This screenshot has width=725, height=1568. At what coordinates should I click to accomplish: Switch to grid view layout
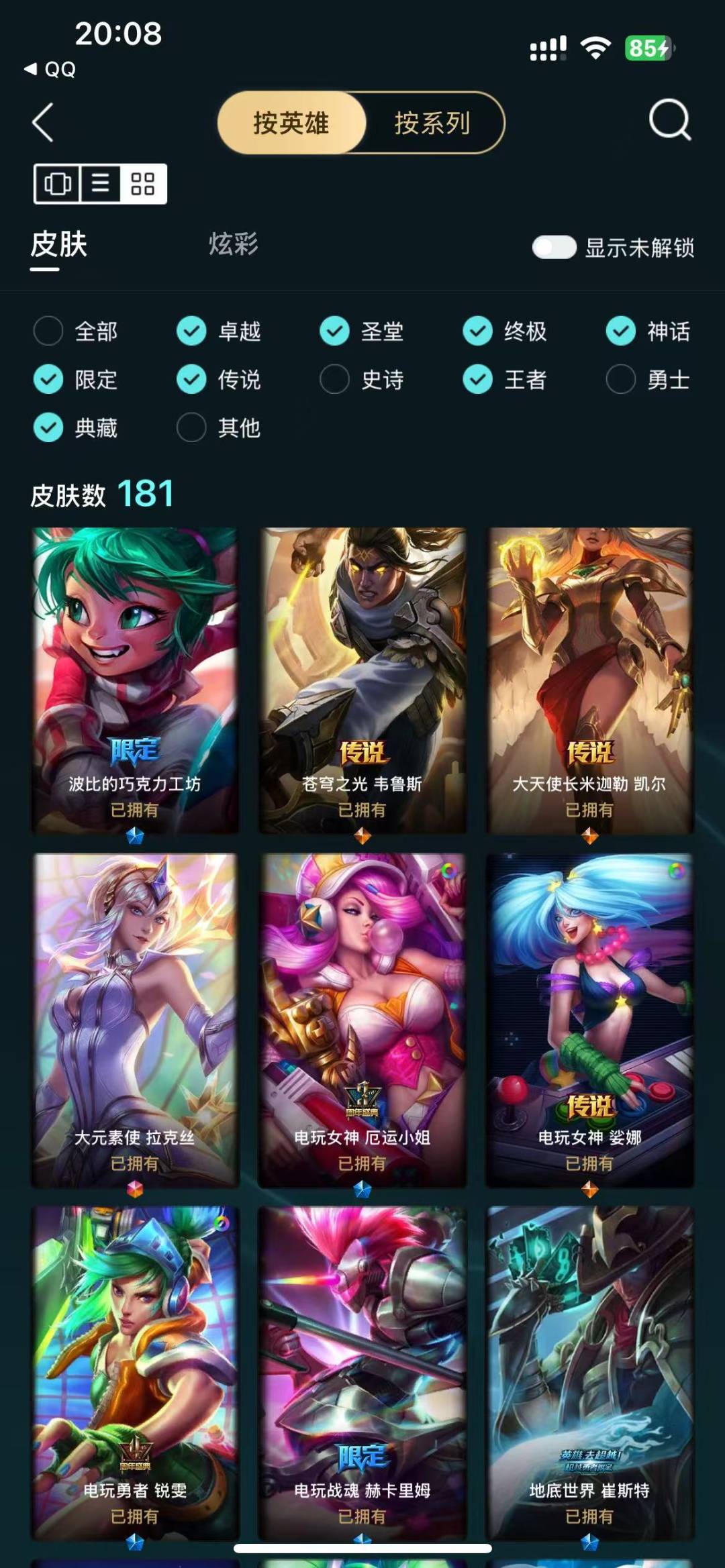point(143,183)
